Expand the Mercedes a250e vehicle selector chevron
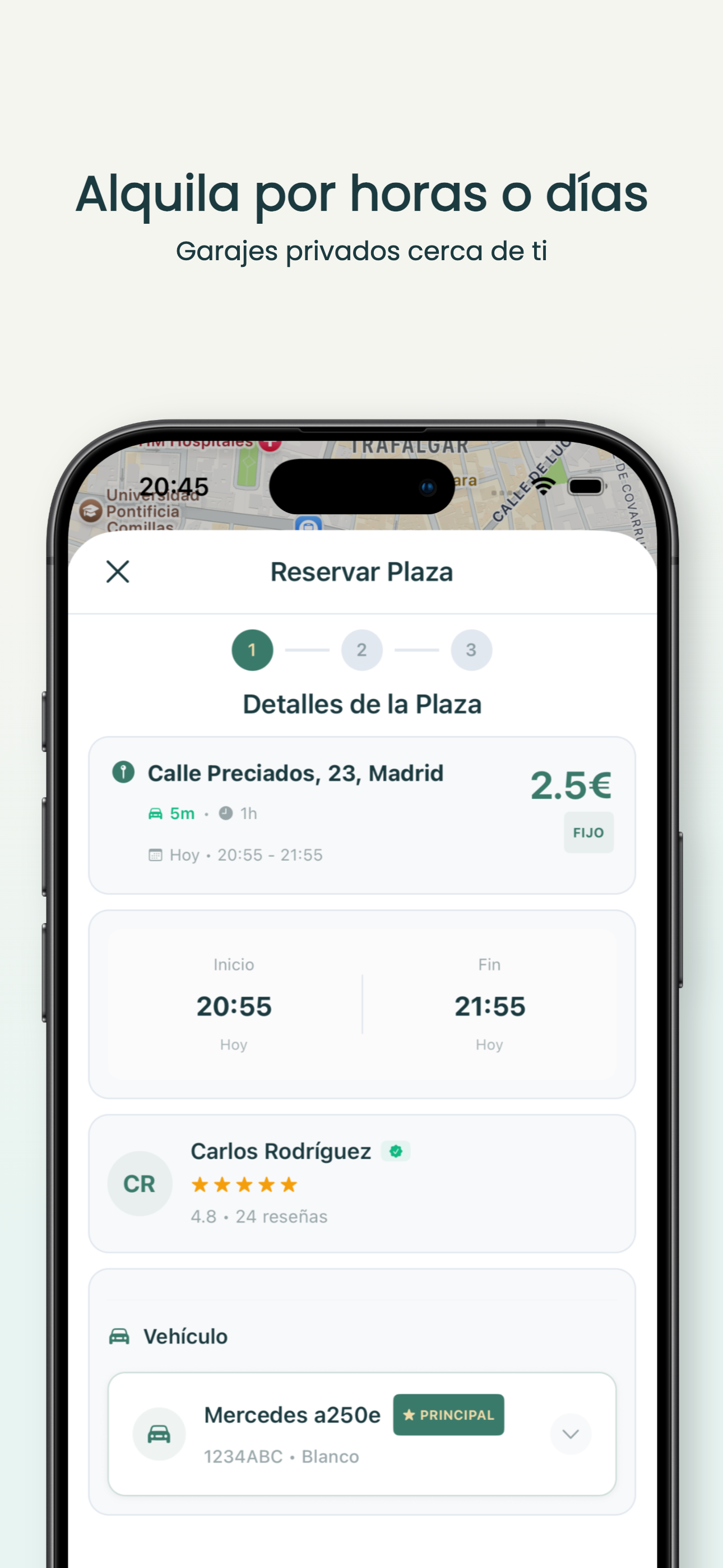Viewport: 723px width, 1568px height. (x=570, y=1433)
